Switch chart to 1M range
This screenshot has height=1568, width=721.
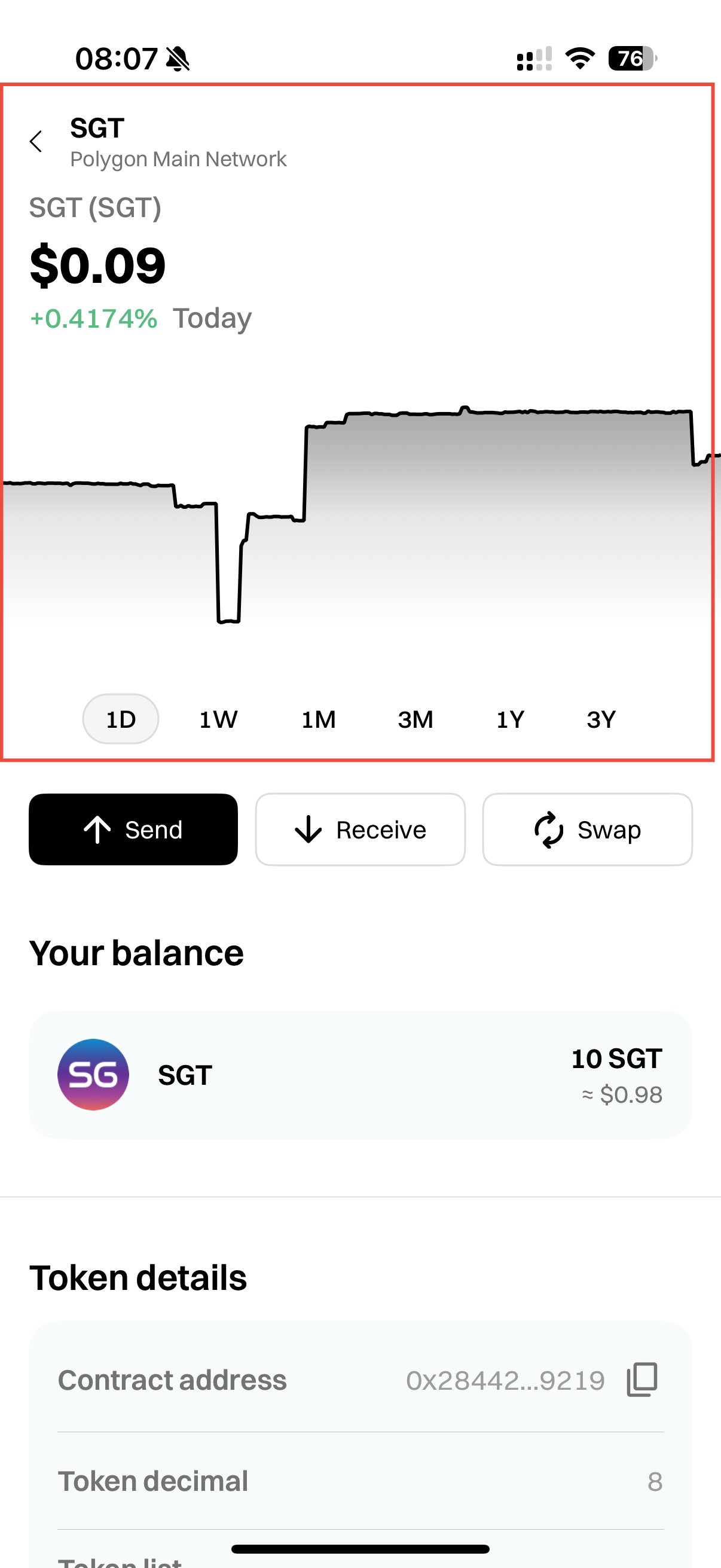click(x=318, y=719)
